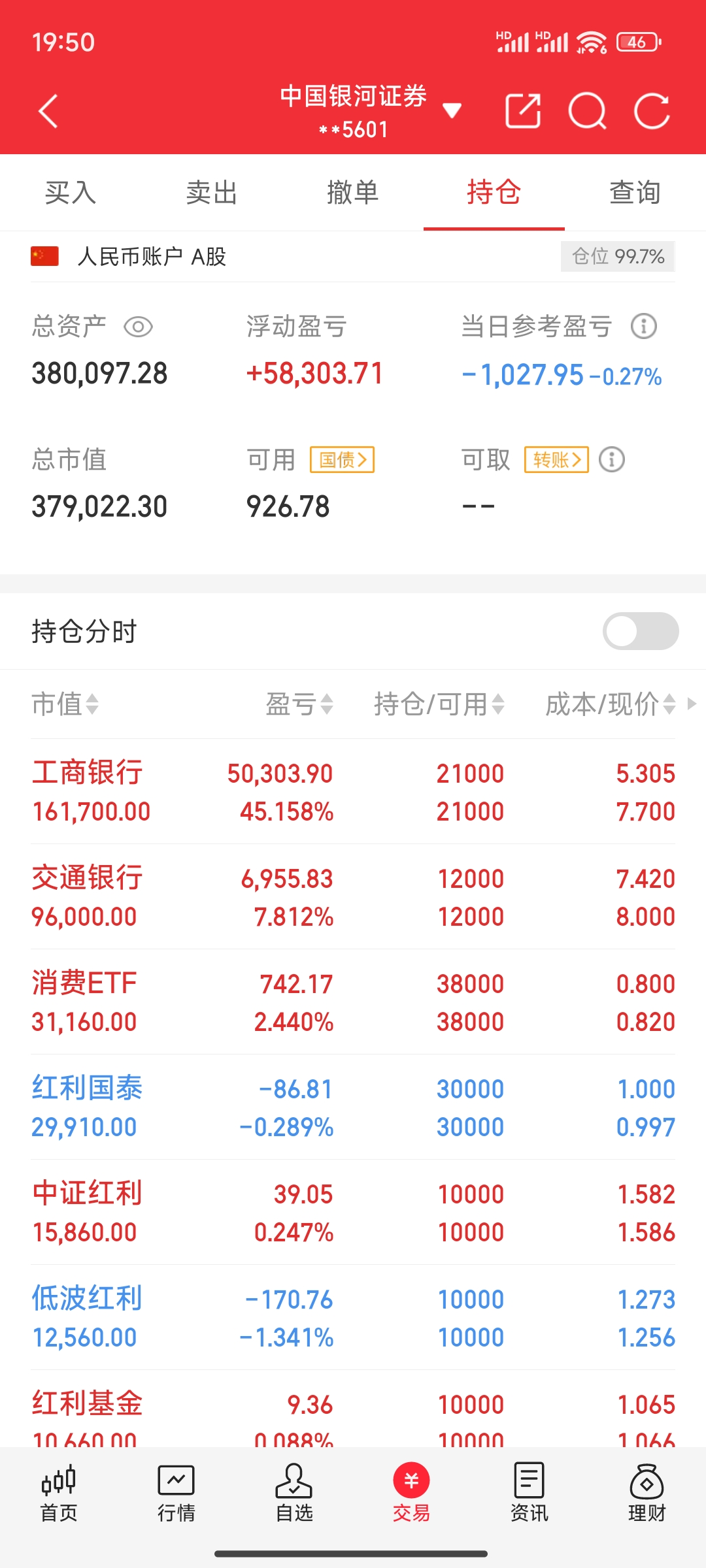
Task: Sort holdings by 盈亏 column
Action: (299, 704)
